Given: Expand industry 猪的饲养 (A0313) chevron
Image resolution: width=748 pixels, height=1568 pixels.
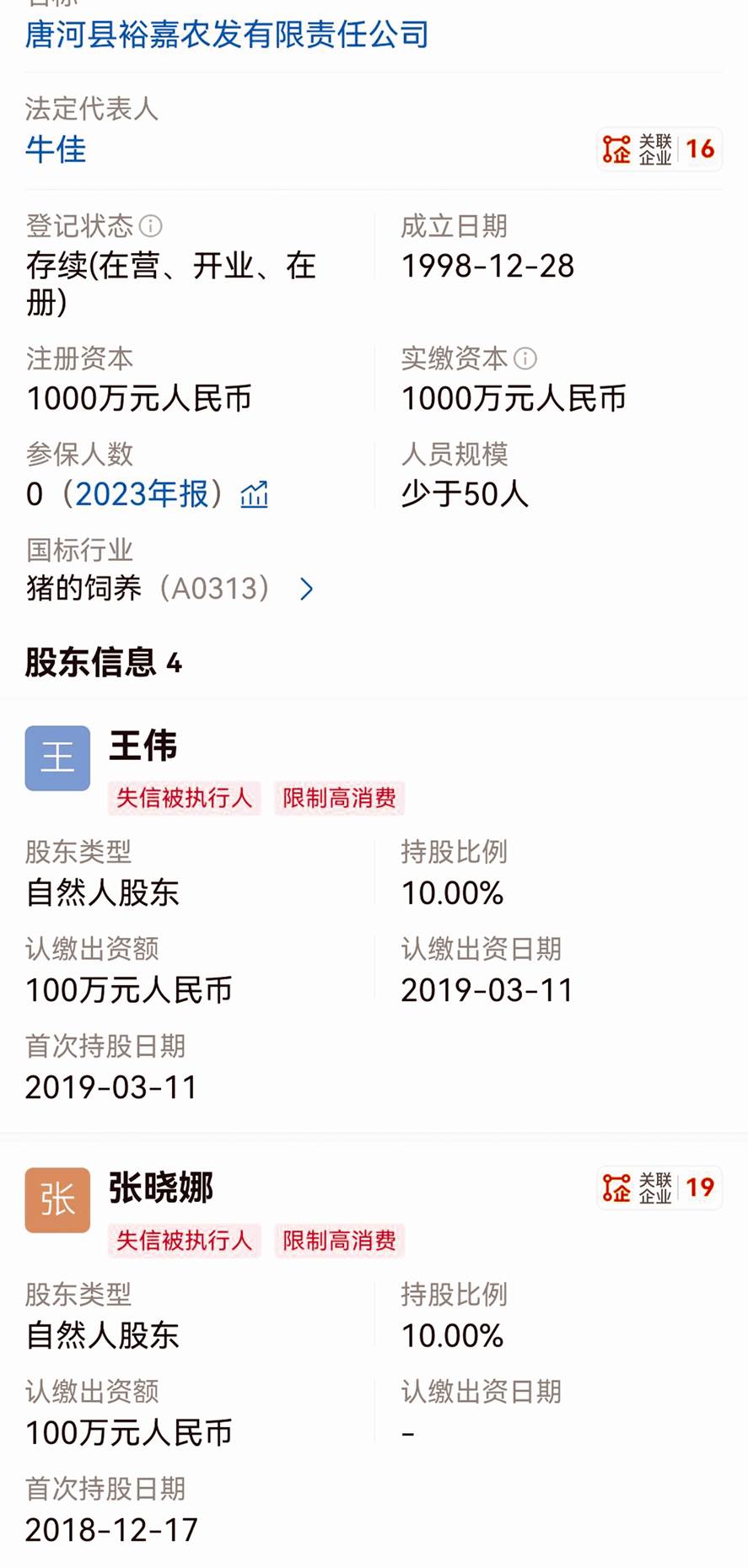Looking at the screenshot, I should point(307,589).
